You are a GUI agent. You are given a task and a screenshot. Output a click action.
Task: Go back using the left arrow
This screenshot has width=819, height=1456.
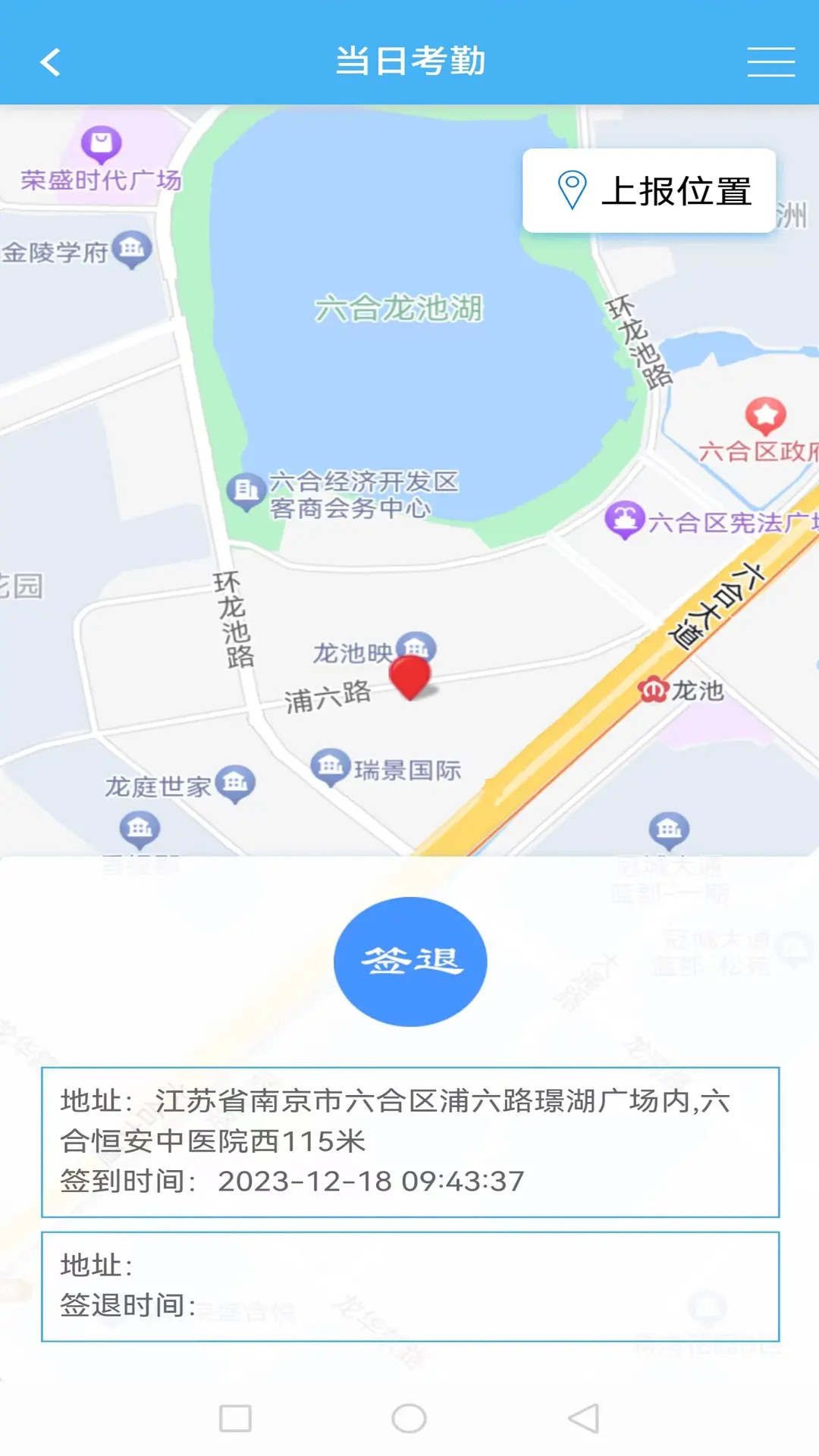[x=49, y=62]
